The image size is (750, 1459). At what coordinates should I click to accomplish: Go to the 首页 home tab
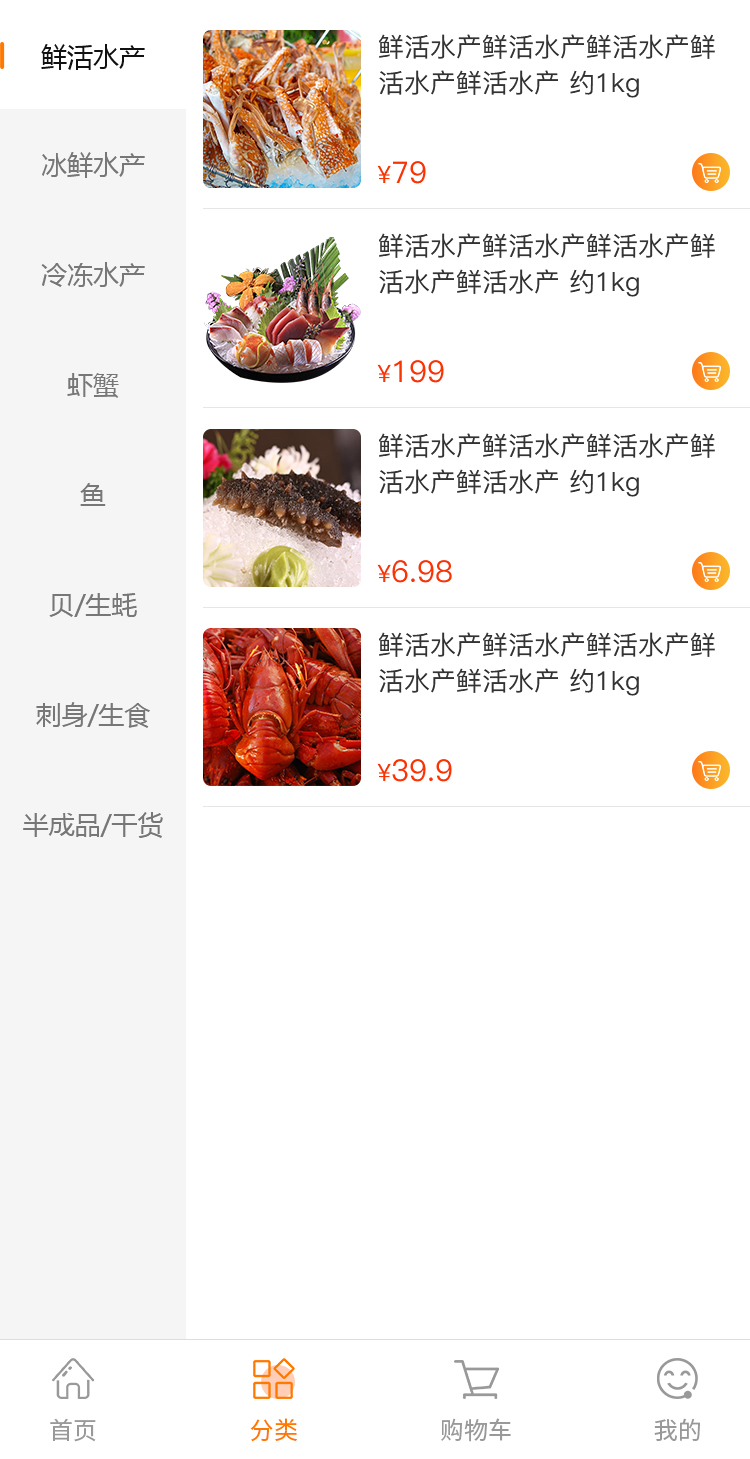[73, 1399]
